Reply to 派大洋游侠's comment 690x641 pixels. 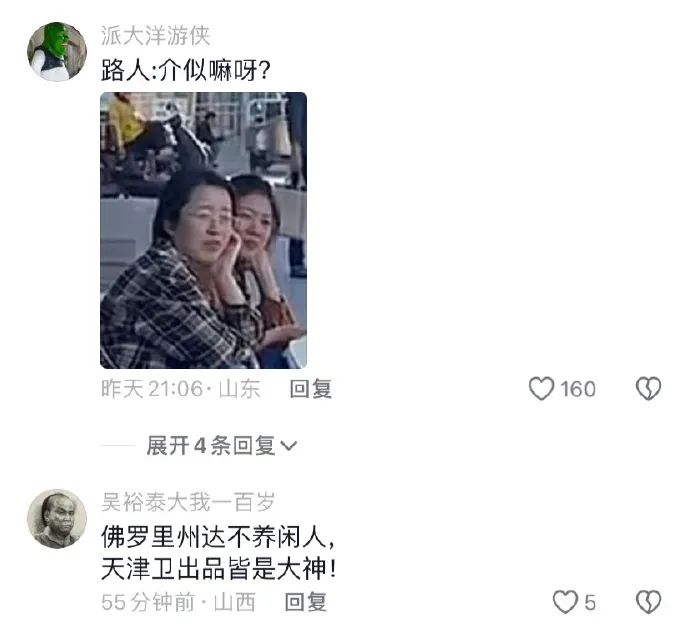coord(310,389)
